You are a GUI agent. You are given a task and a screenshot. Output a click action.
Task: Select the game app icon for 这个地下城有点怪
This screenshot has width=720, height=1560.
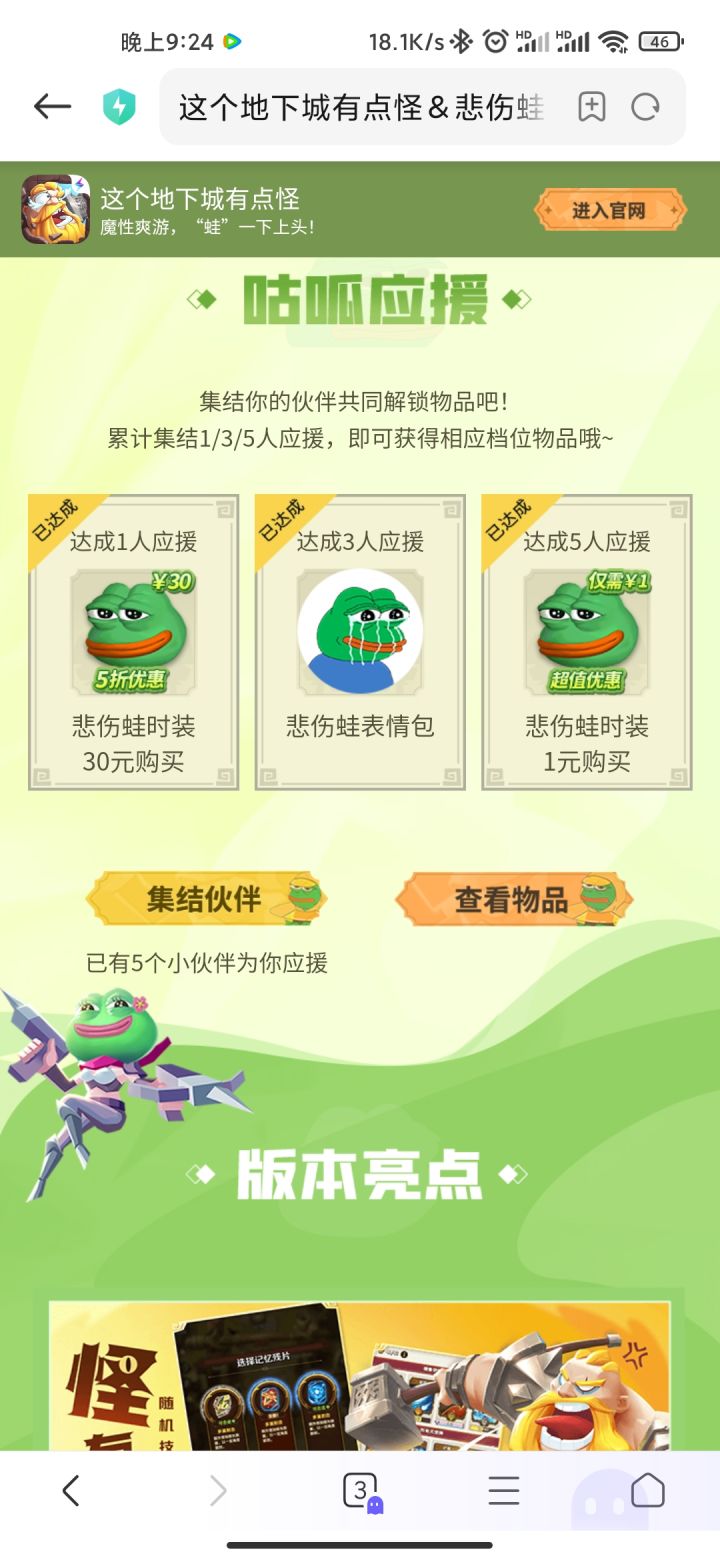point(54,210)
